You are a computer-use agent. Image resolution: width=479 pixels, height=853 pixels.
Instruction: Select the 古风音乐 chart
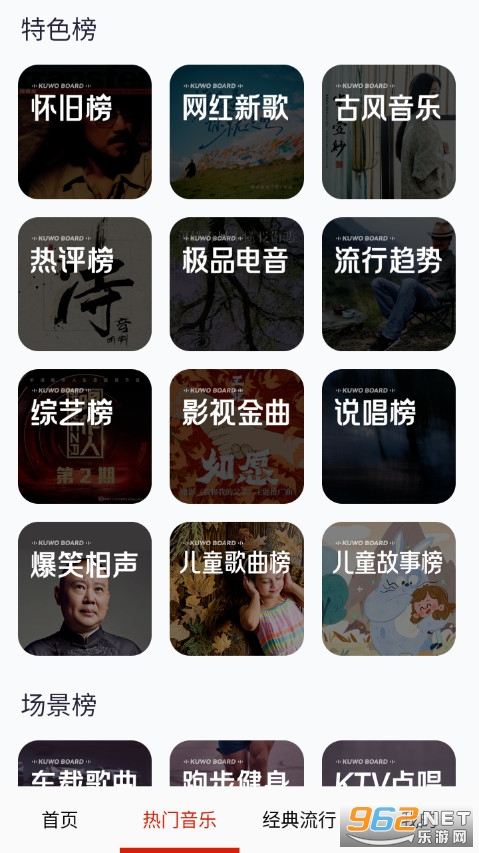pyautogui.click(x=389, y=132)
